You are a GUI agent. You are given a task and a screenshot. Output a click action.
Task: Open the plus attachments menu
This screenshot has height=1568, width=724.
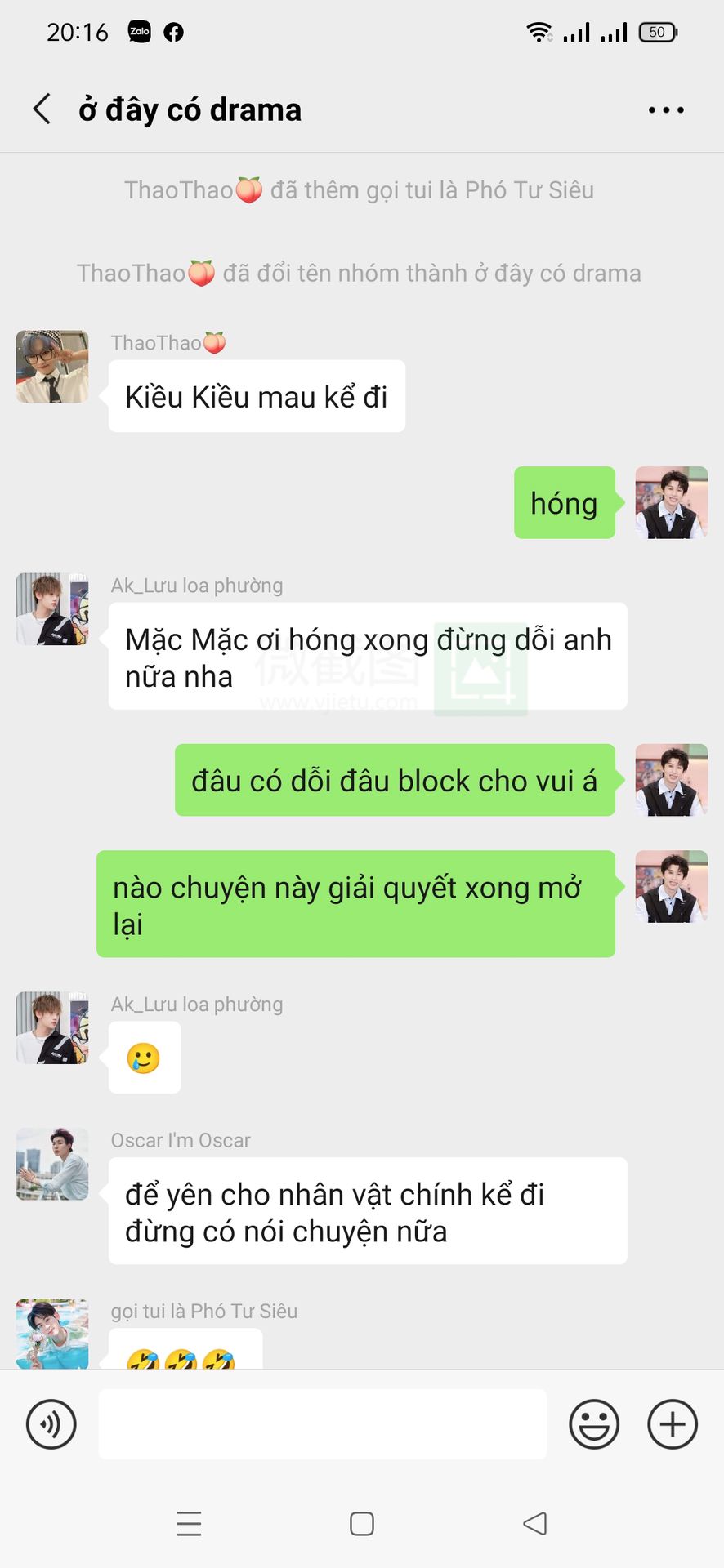tap(673, 1425)
